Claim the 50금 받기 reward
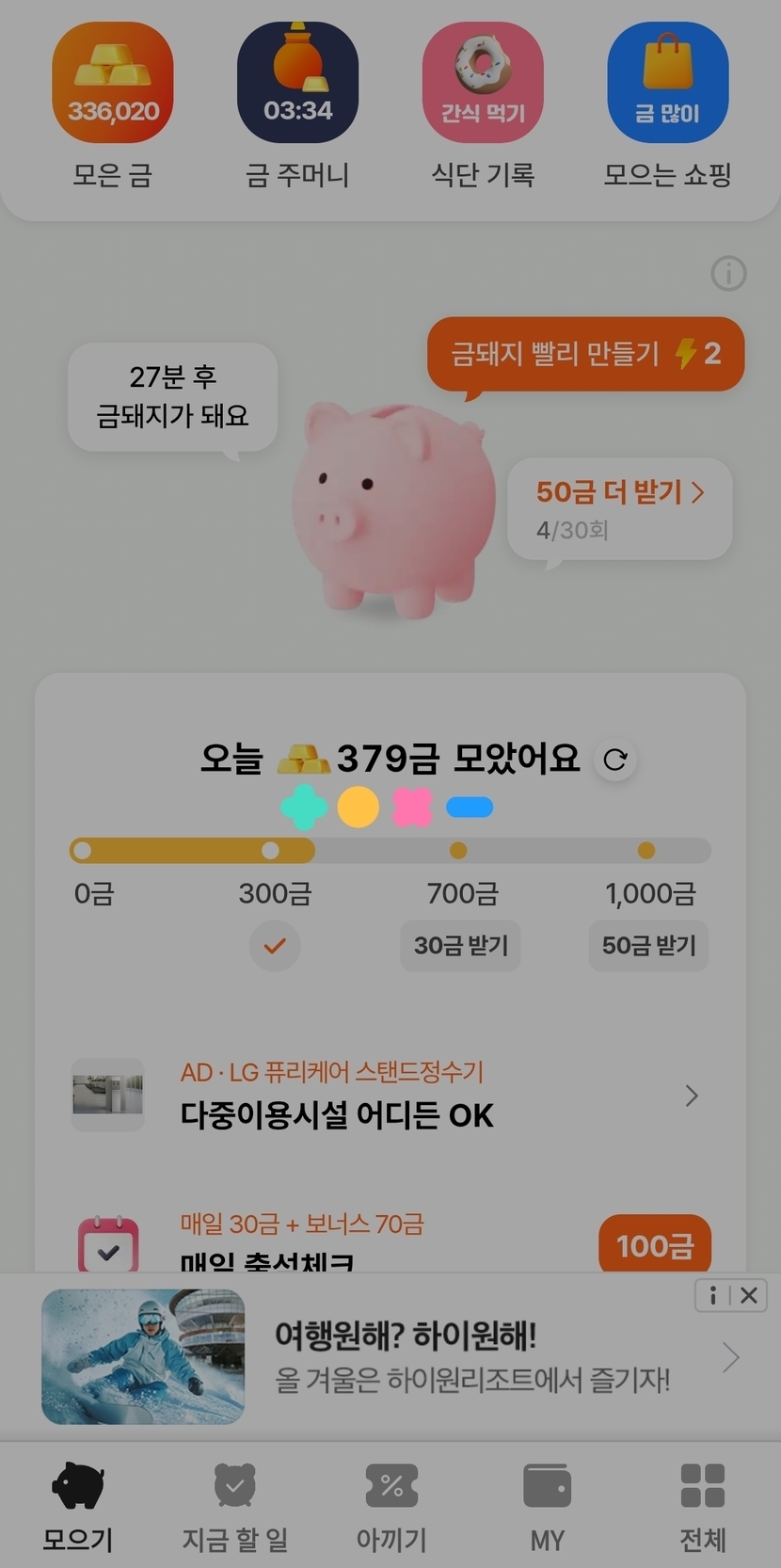This screenshot has height=1568, width=781. tap(648, 945)
